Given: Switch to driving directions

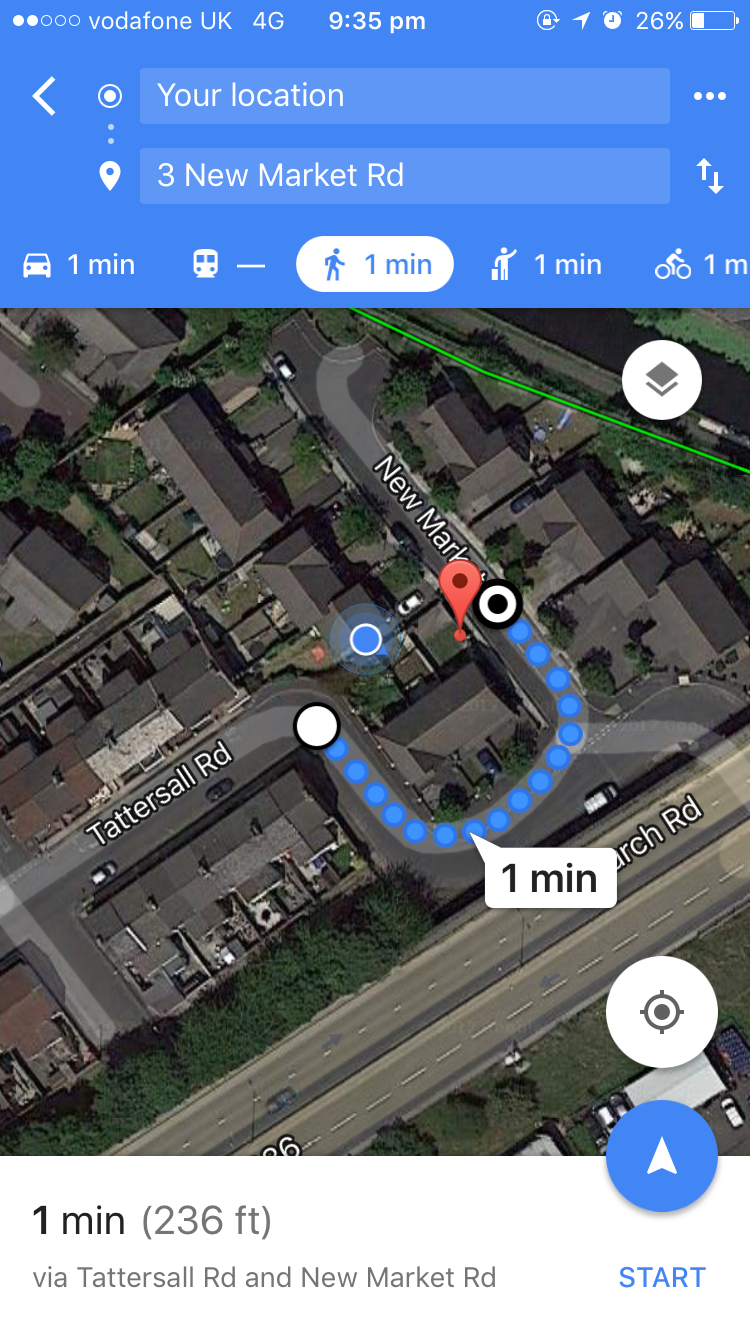Looking at the screenshot, I should pyautogui.click(x=79, y=265).
